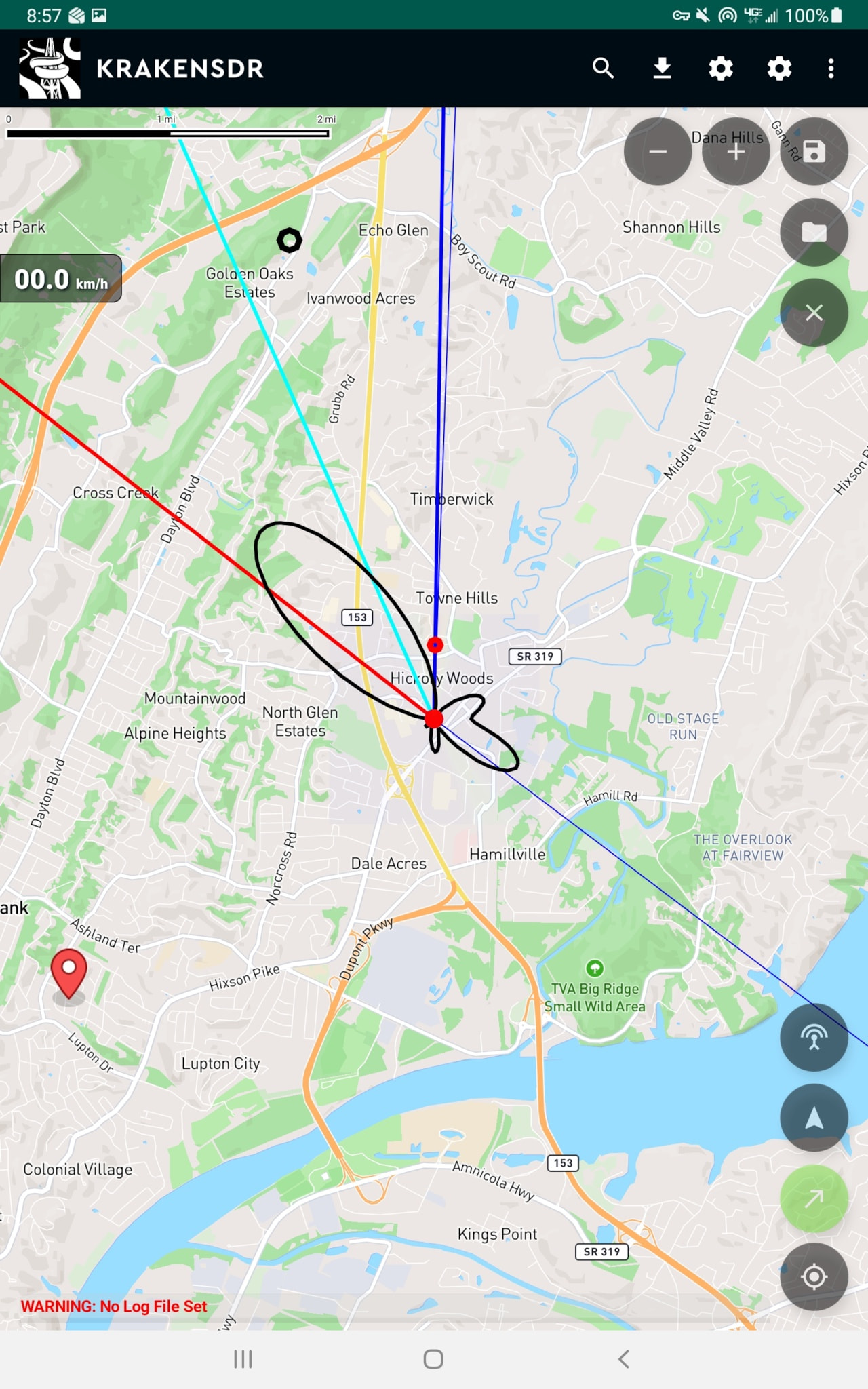Viewport: 868px width, 1389px height.
Task: Open the three-dot overflow menu
Action: pos(831,69)
